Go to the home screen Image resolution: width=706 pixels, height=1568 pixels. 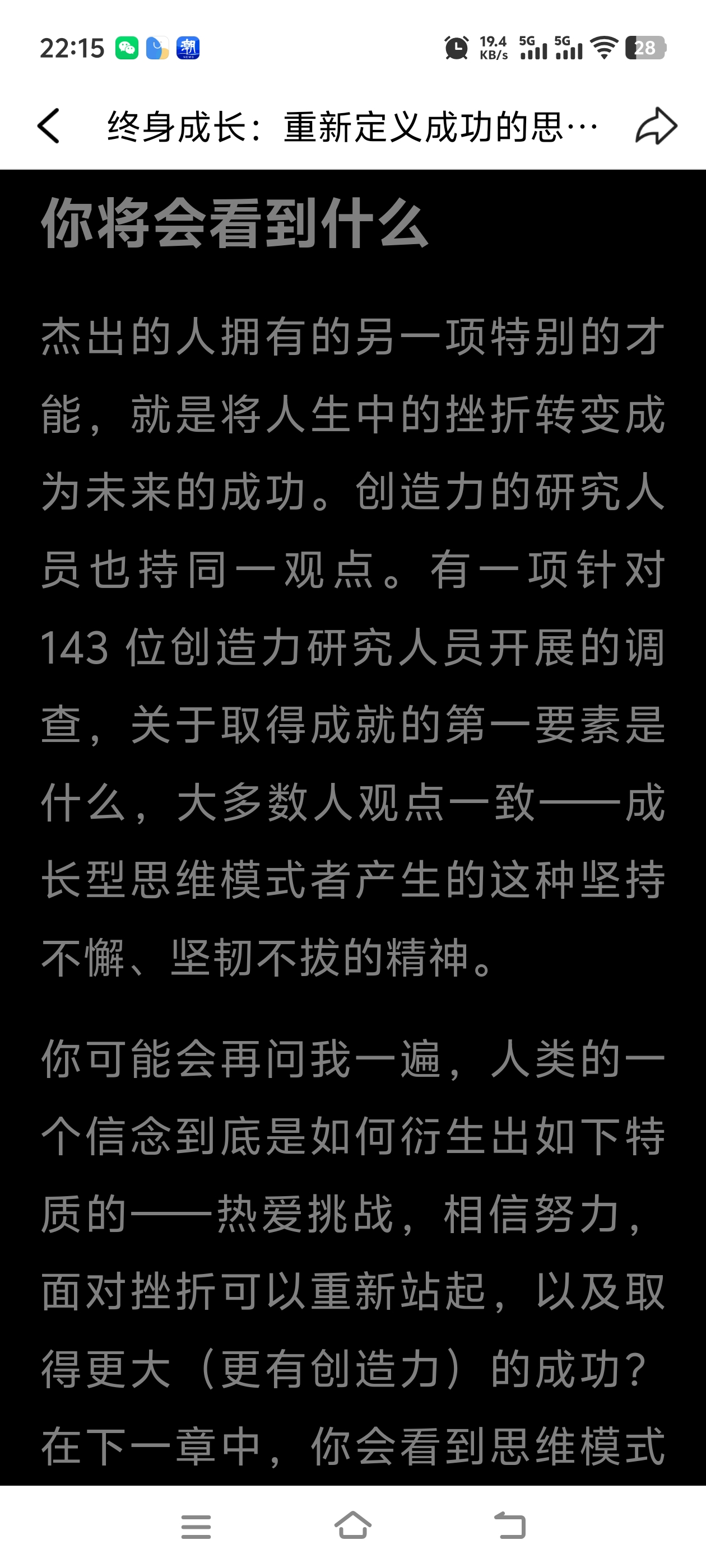pos(352,1525)
